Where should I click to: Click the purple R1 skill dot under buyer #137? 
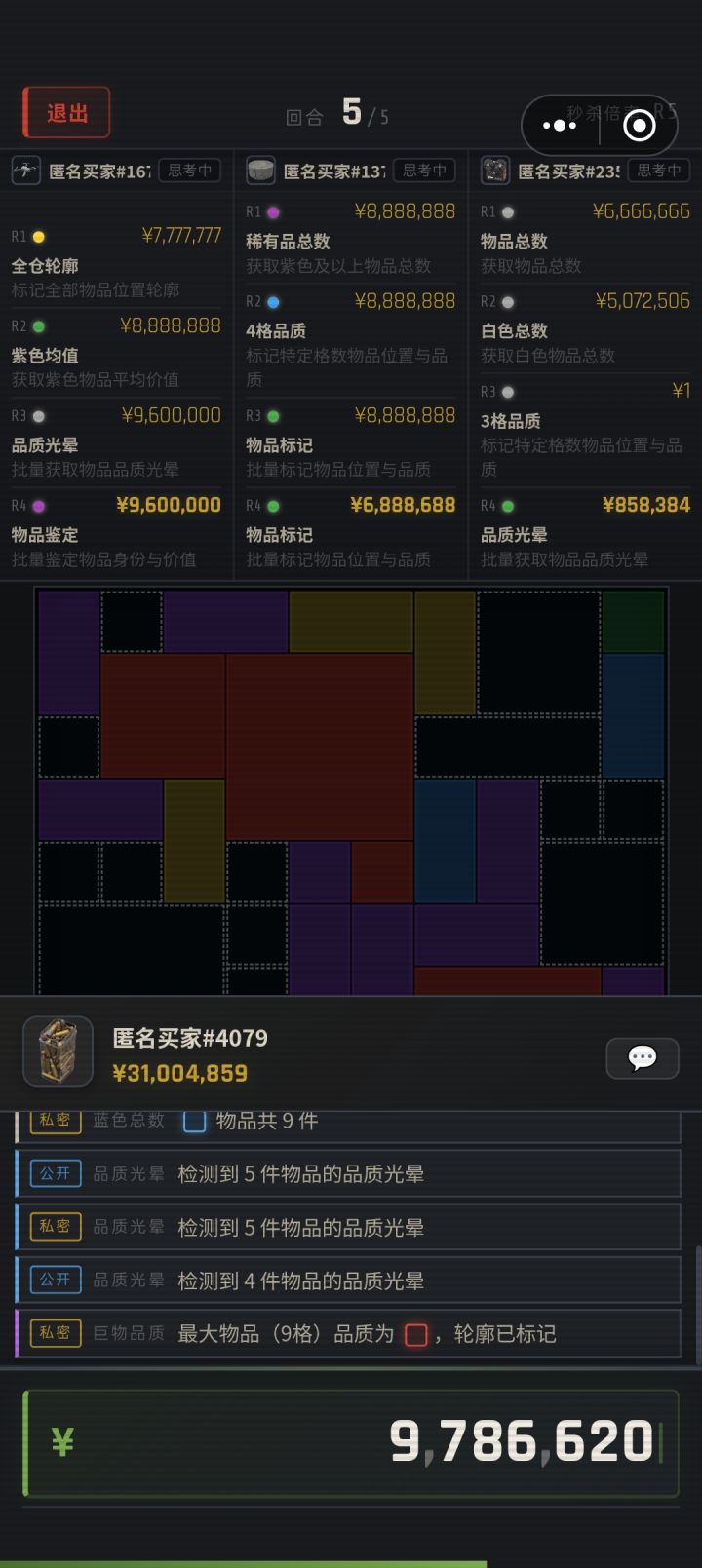click(273, 210)
